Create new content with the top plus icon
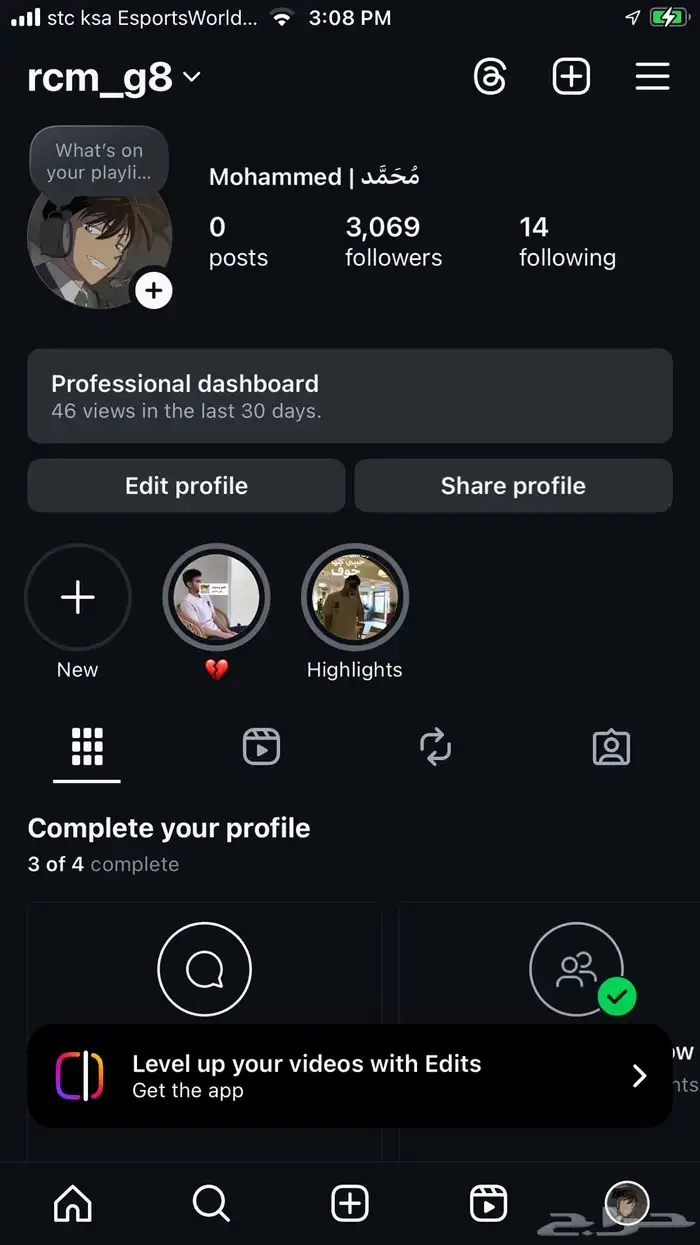700x1245 pixels. pyautogui.click(x=571, y=77)
